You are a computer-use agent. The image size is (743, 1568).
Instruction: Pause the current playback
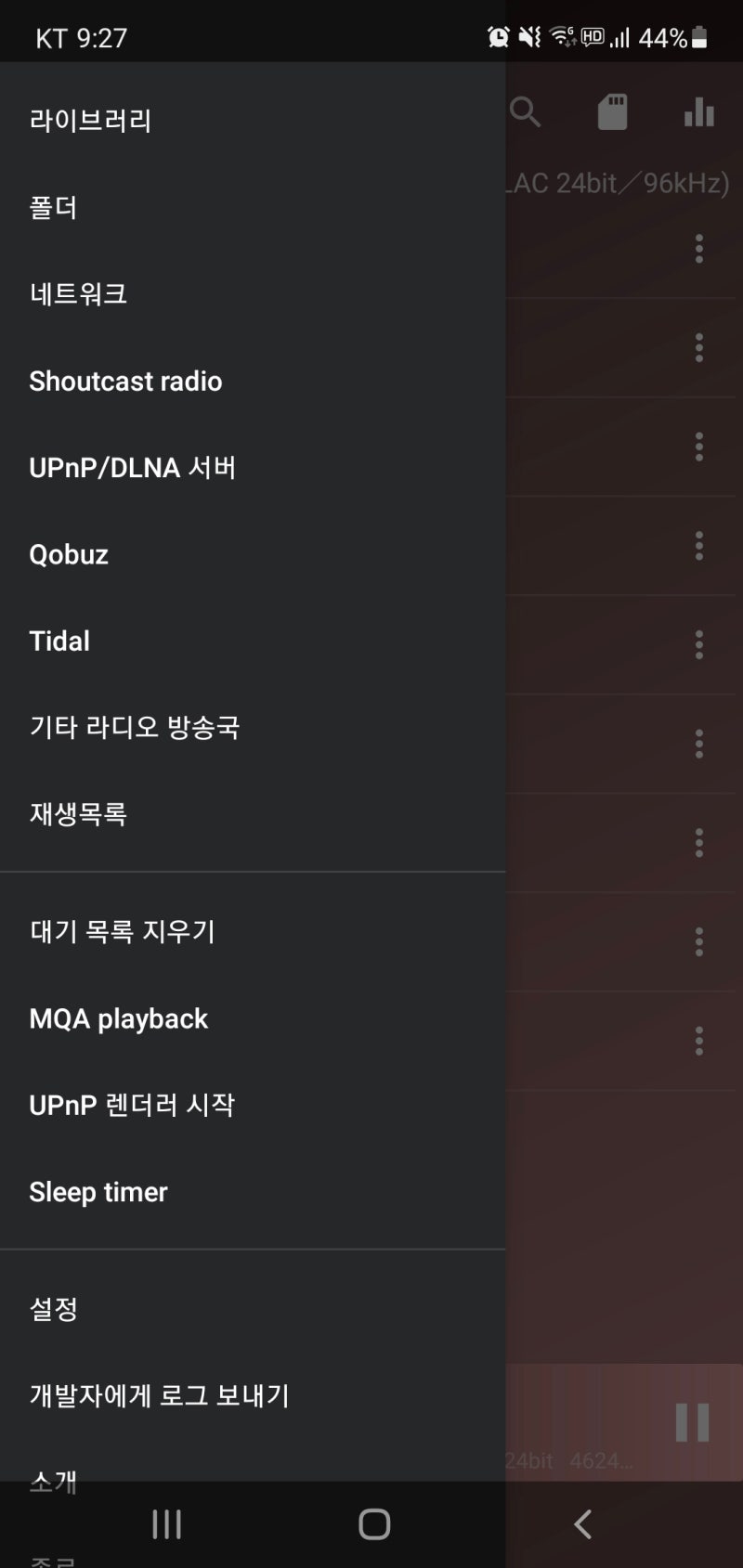tap(693, 1421)
